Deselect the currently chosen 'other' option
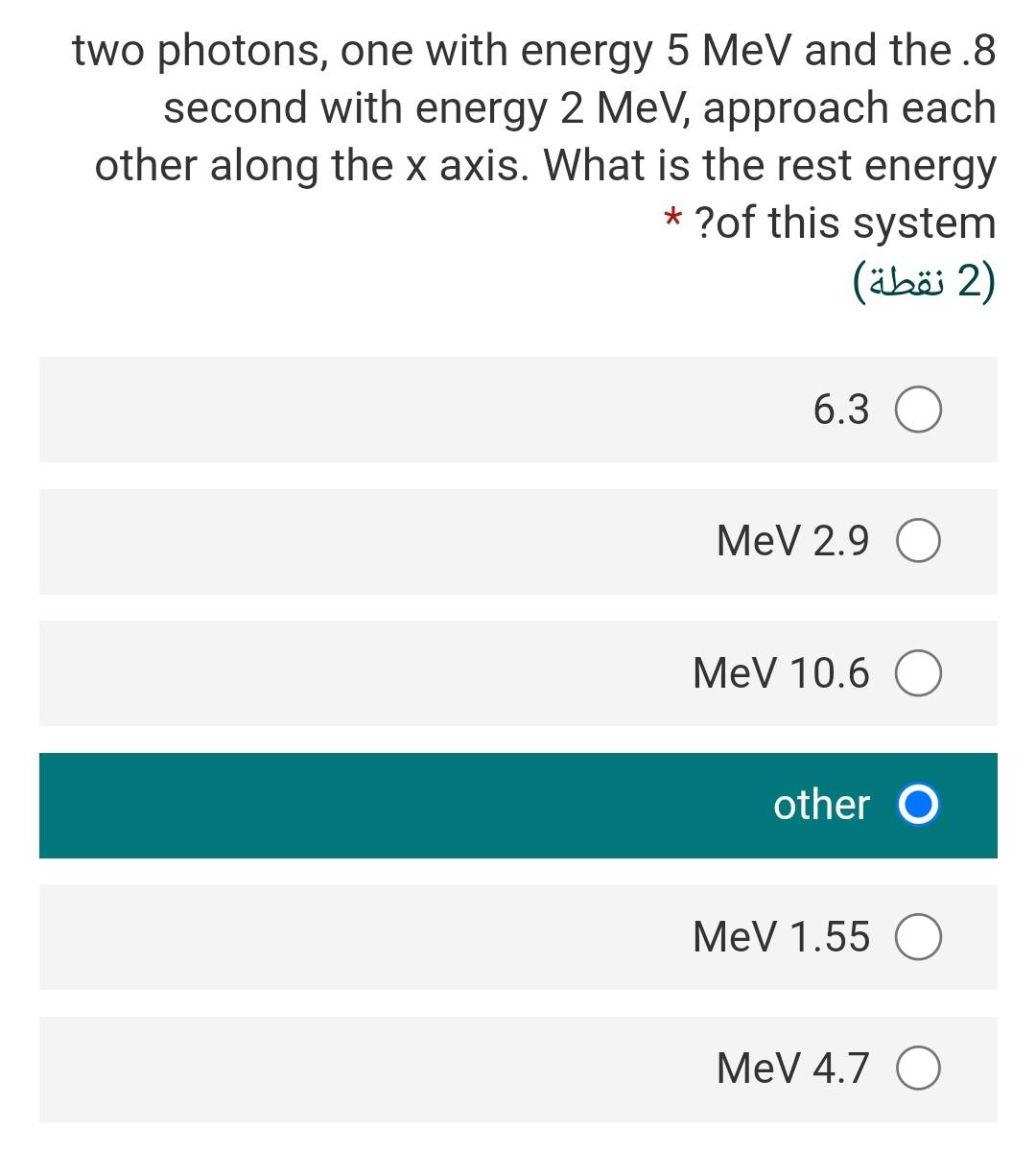Viewport: 1036px width, 1151px height. coord(916,806)
